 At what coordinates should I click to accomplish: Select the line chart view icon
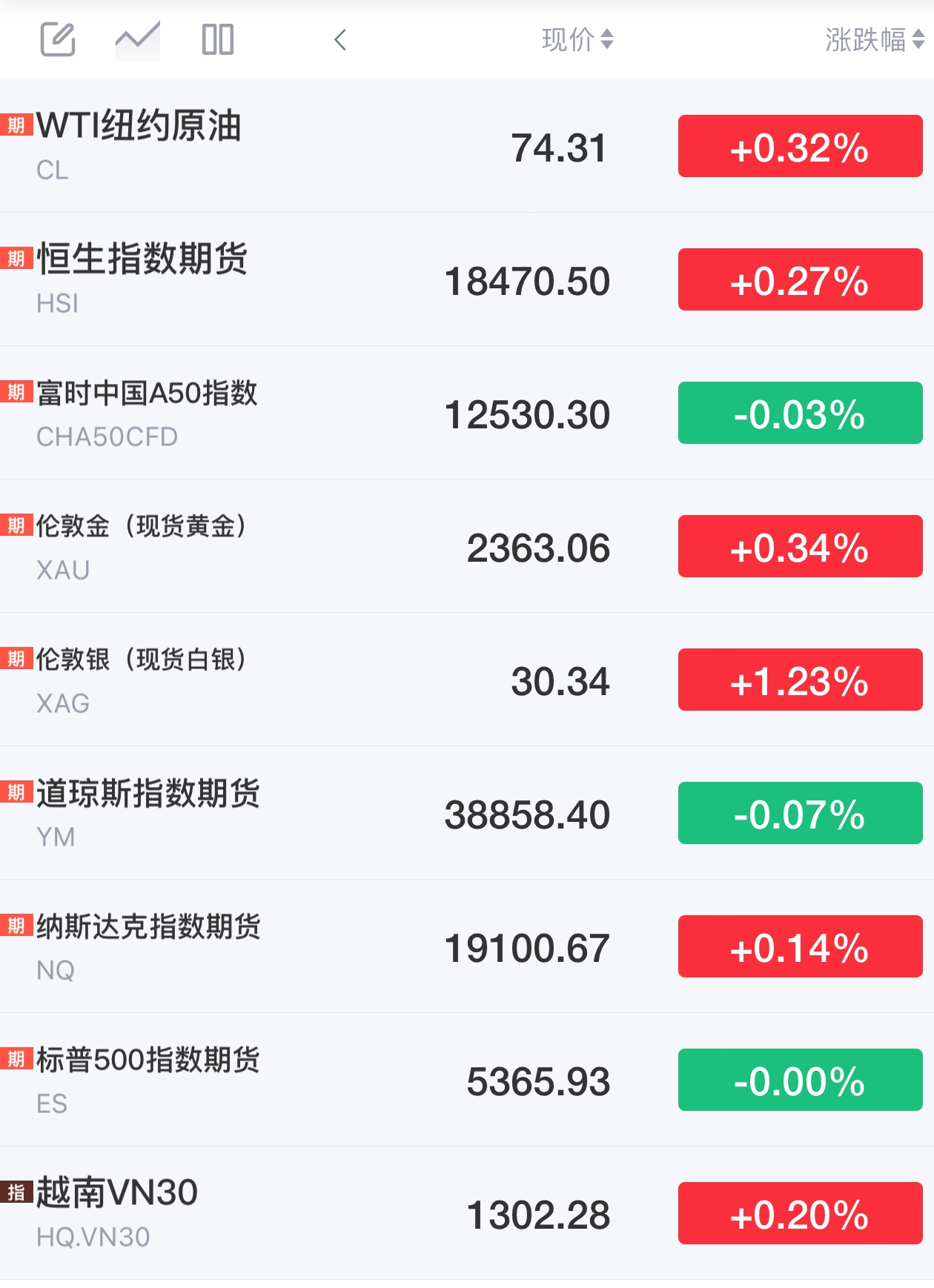point(137,41)
